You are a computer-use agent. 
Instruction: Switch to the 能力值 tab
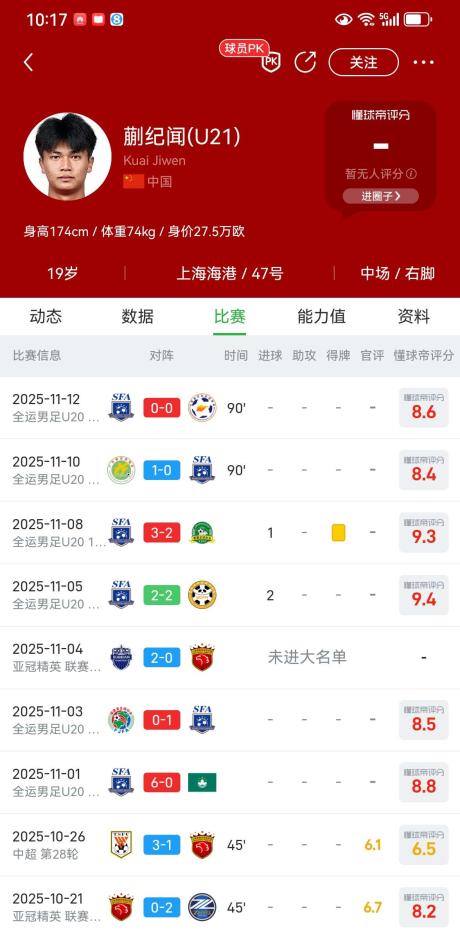click(321, 316)
